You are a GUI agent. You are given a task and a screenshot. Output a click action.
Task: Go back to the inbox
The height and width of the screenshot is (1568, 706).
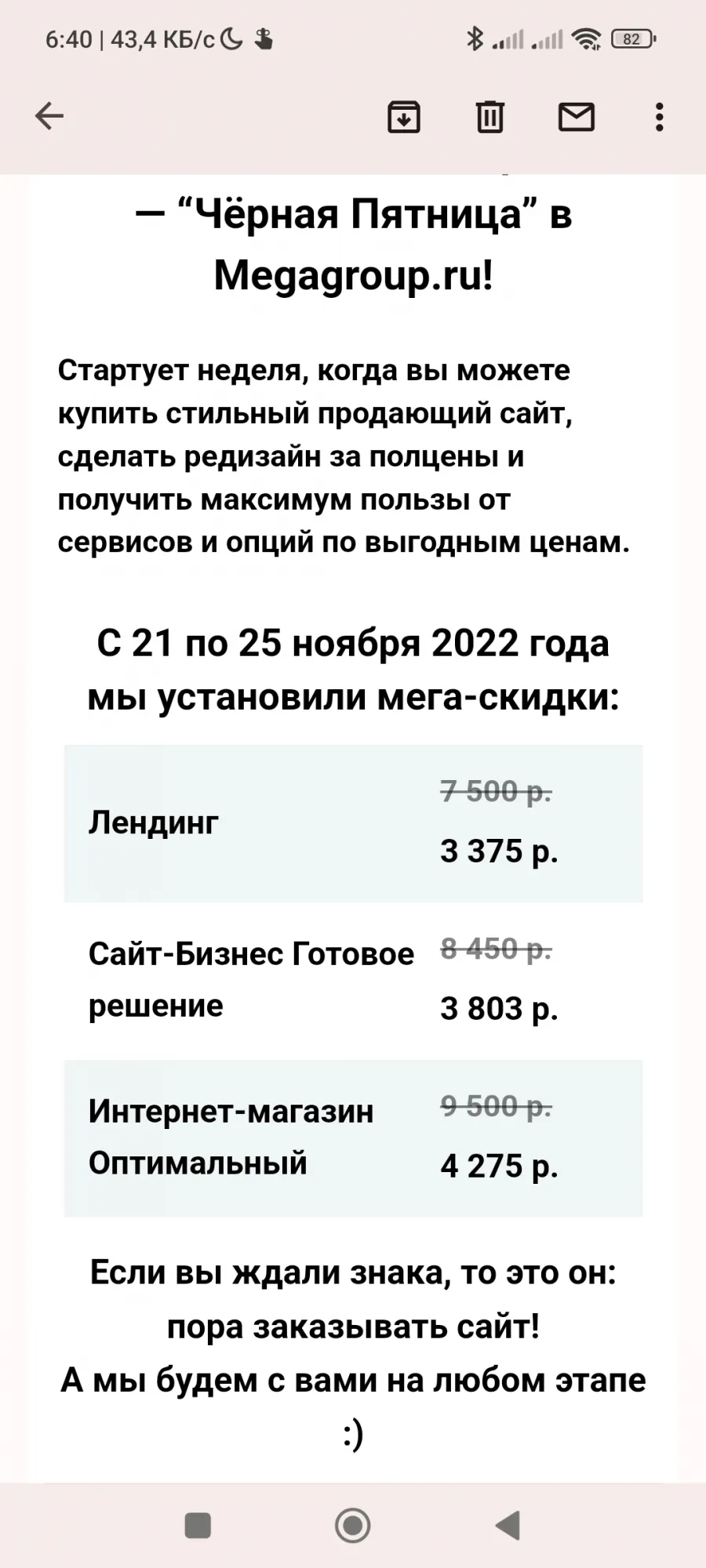(49, 116)
